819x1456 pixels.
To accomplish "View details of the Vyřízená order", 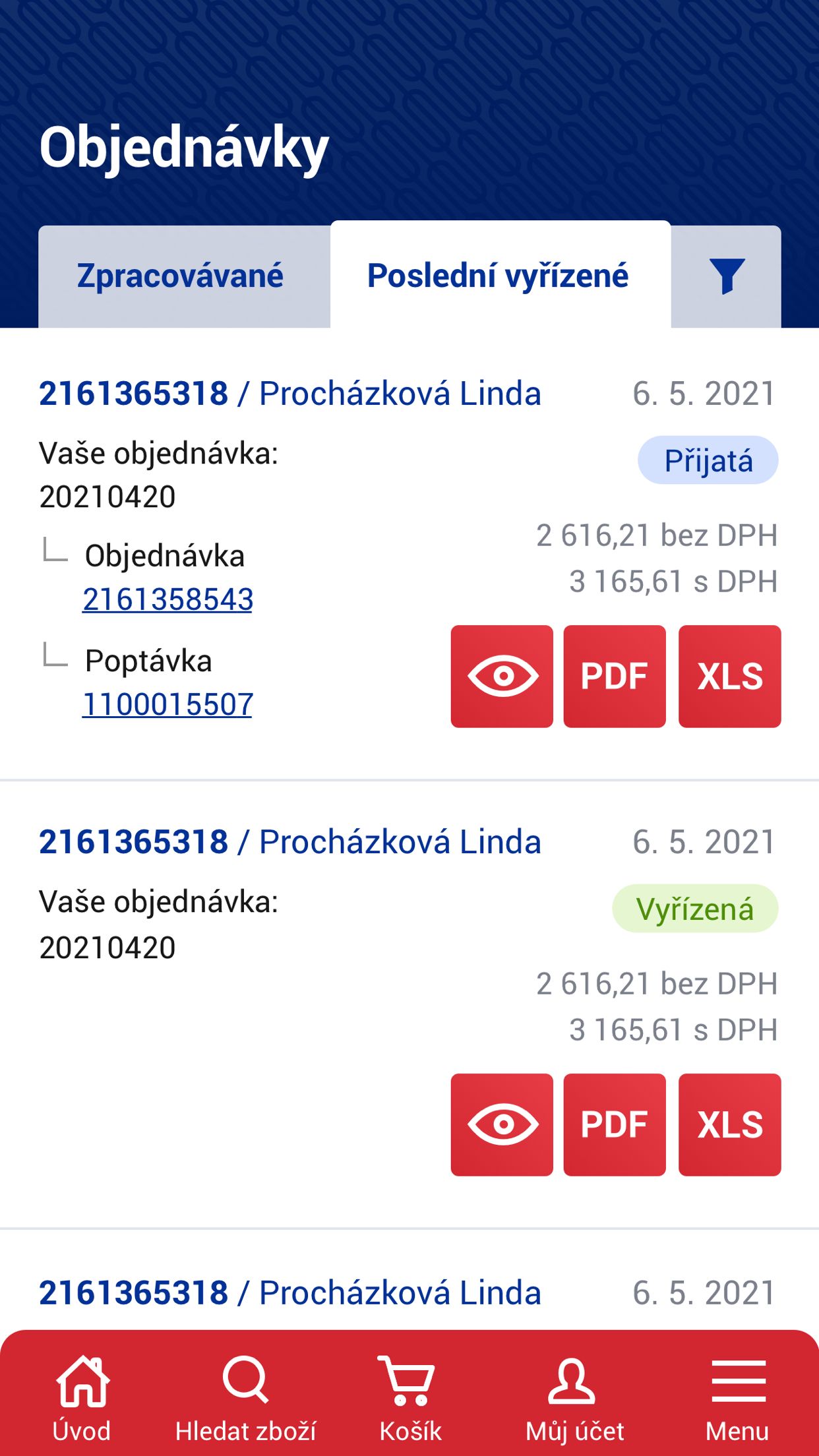I will [502, 1125].
